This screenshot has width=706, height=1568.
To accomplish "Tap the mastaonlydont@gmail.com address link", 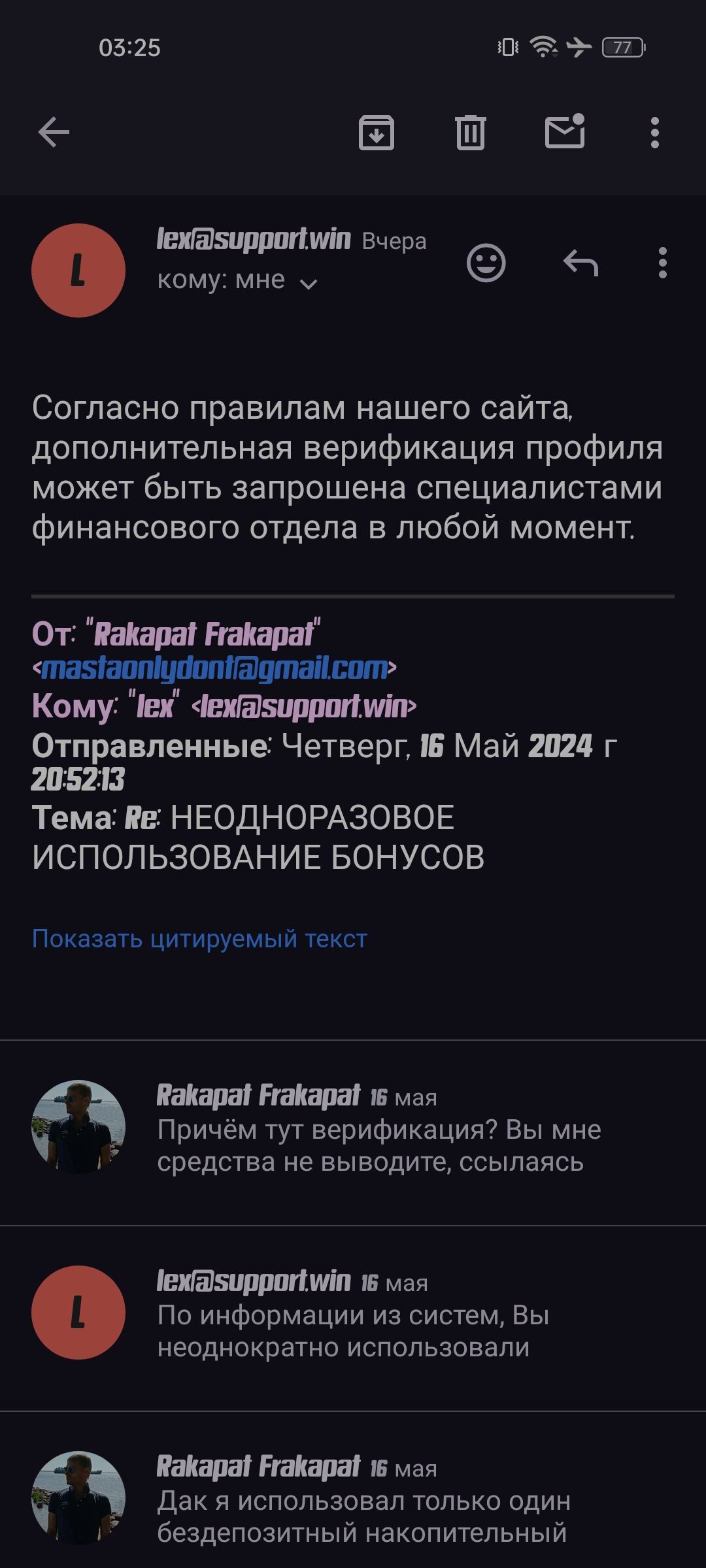I will coord(214,669).
